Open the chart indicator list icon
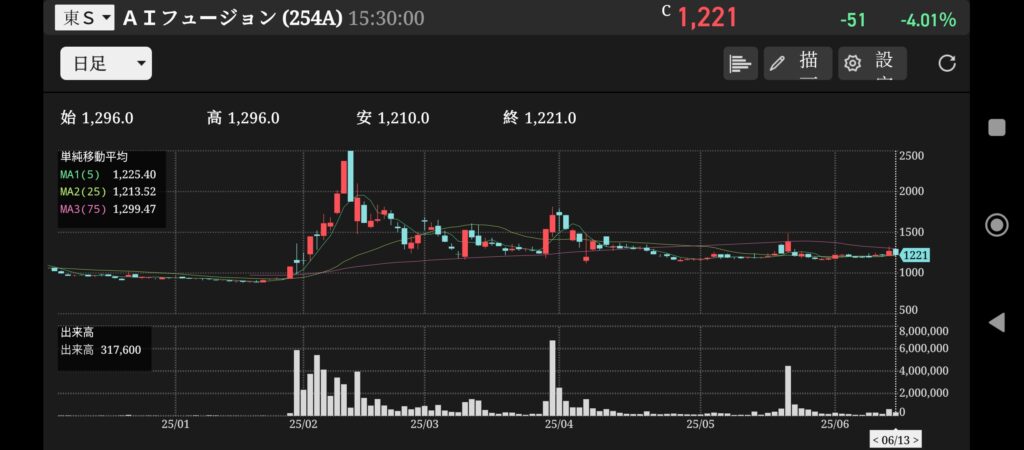The width and height of the screenshot is (1024, 450). [740, 64]
